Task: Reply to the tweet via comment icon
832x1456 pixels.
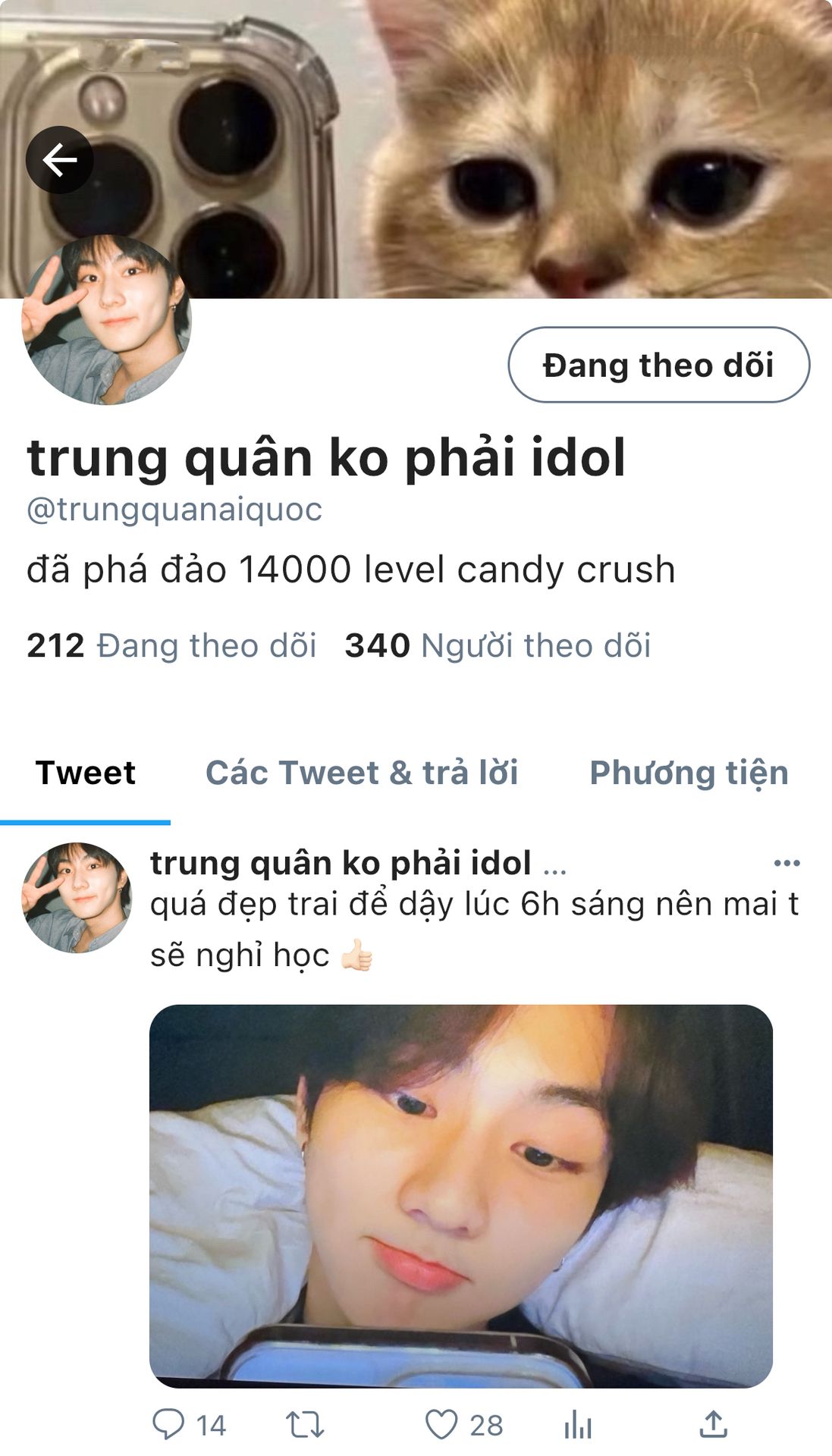Action: (x=168, y=1424)
